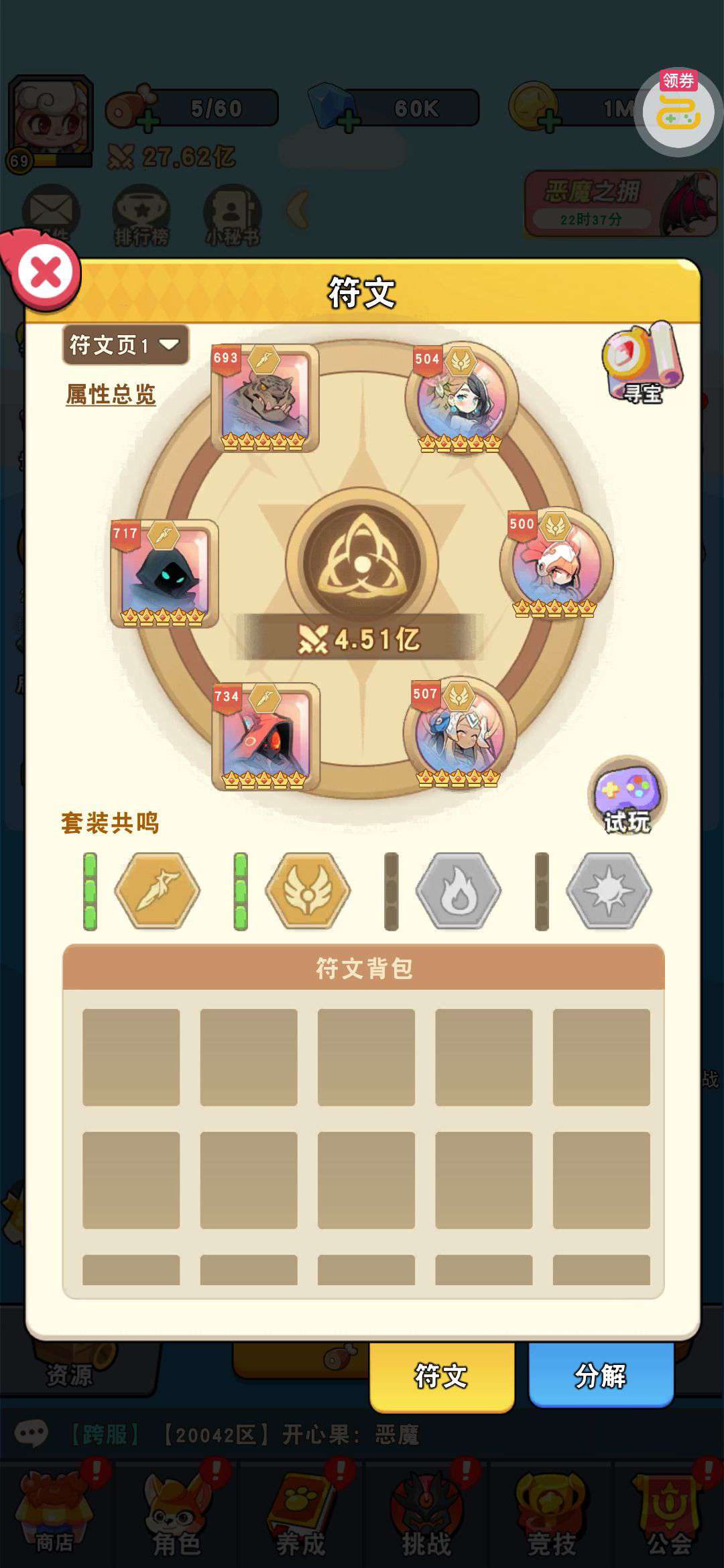Select the rune with level 500

556,563
